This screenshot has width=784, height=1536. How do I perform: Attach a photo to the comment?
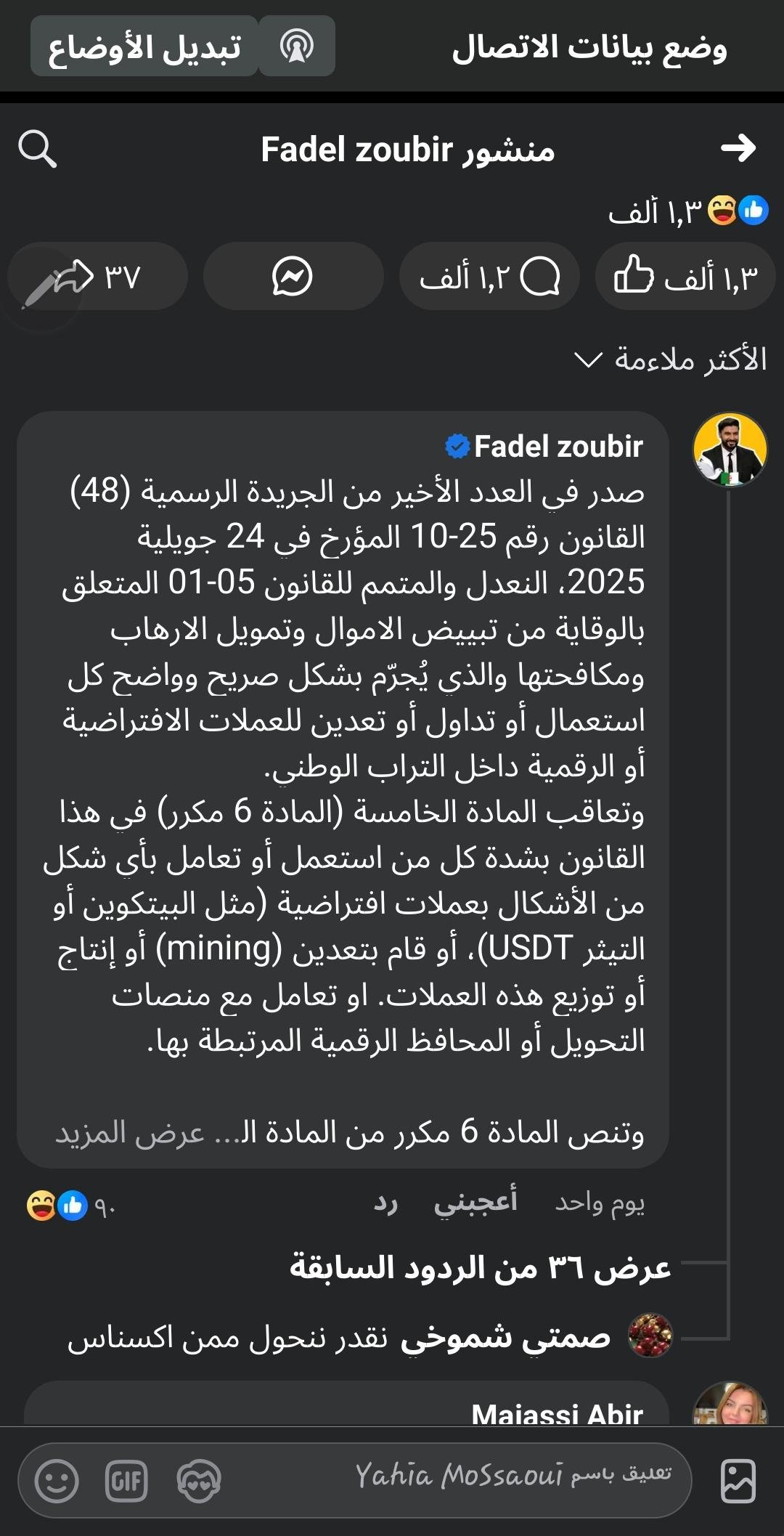[x=738, y=1480]
